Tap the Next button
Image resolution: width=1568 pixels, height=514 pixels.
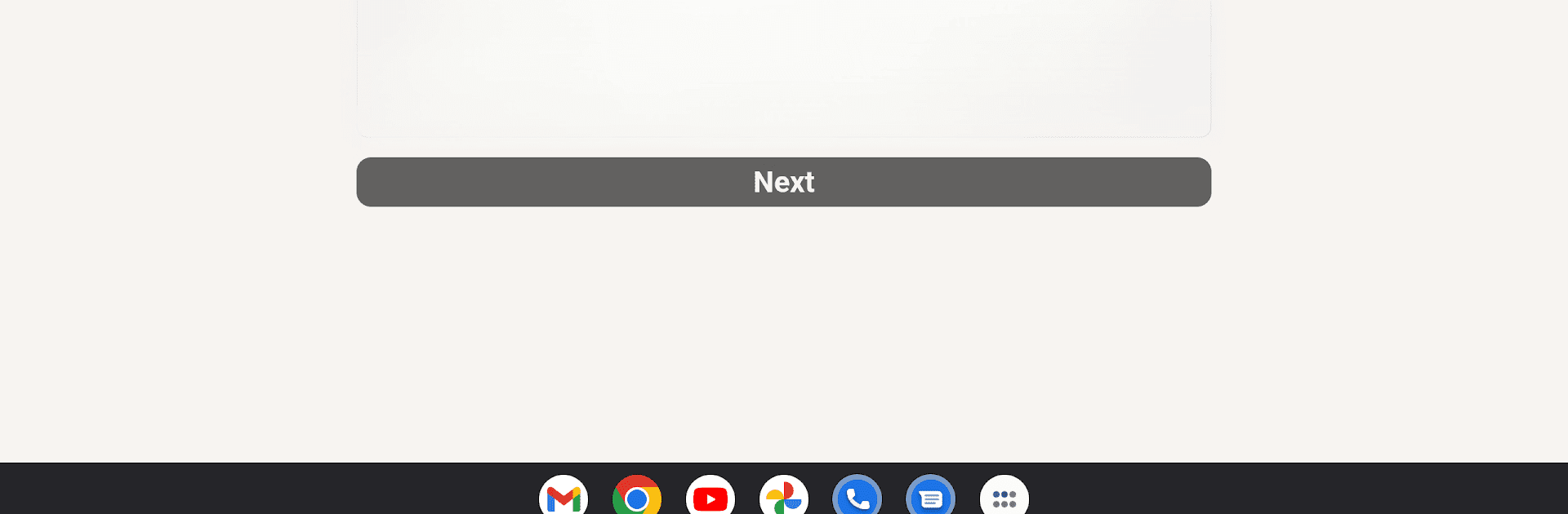tap(783, 182)
